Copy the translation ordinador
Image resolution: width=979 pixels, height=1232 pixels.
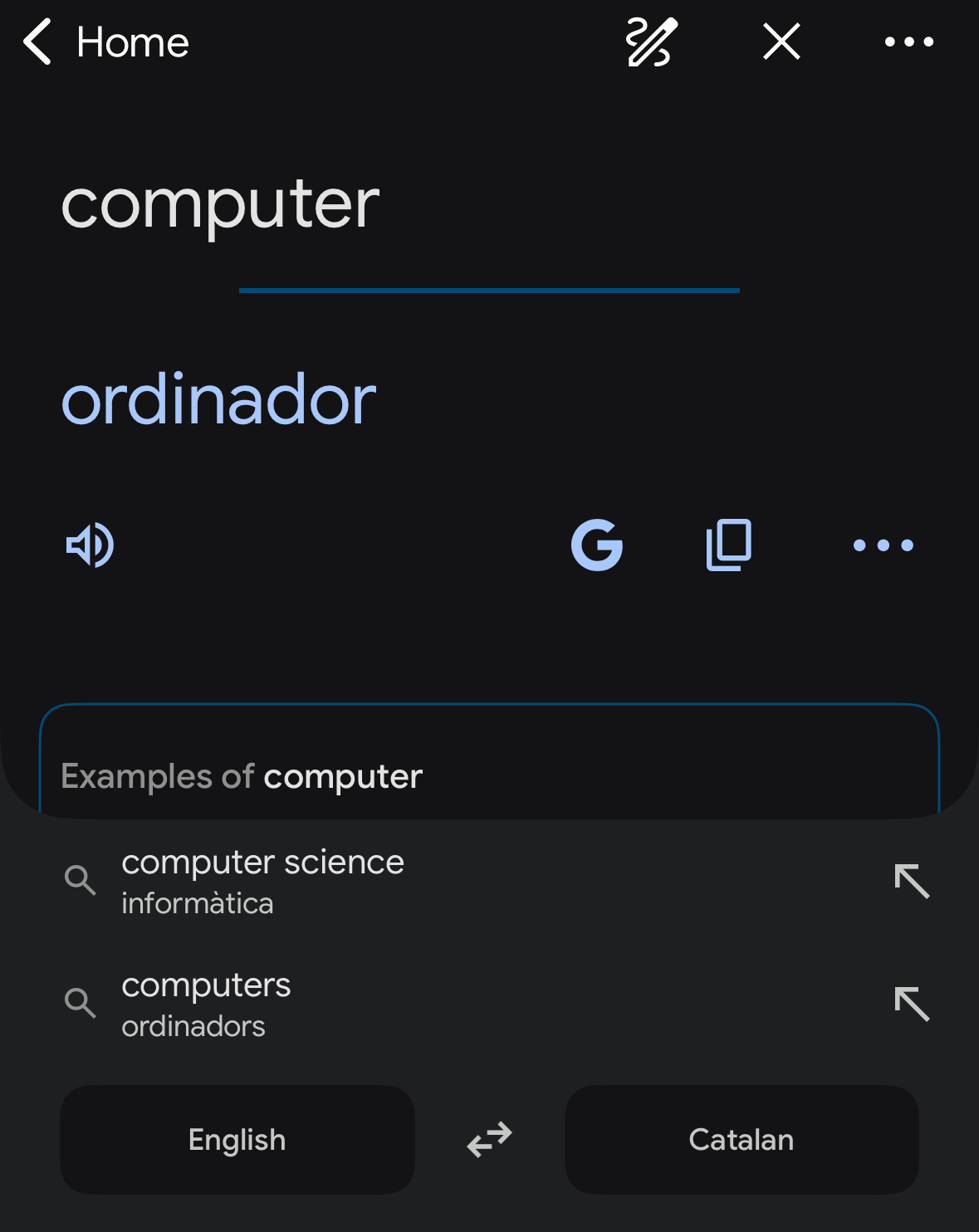coord(729,545)
